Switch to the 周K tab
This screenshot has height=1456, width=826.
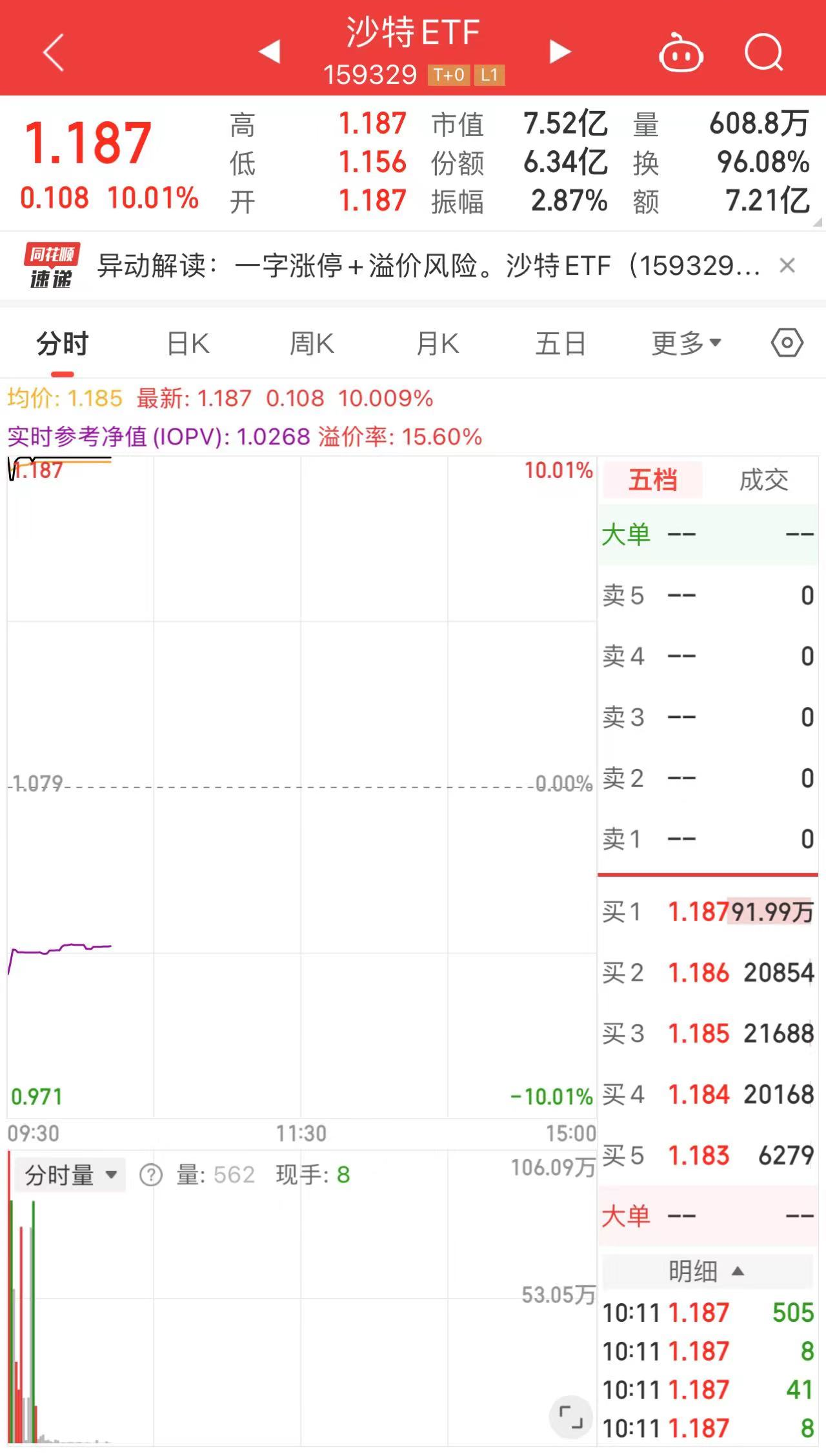[x=312, y=344]
